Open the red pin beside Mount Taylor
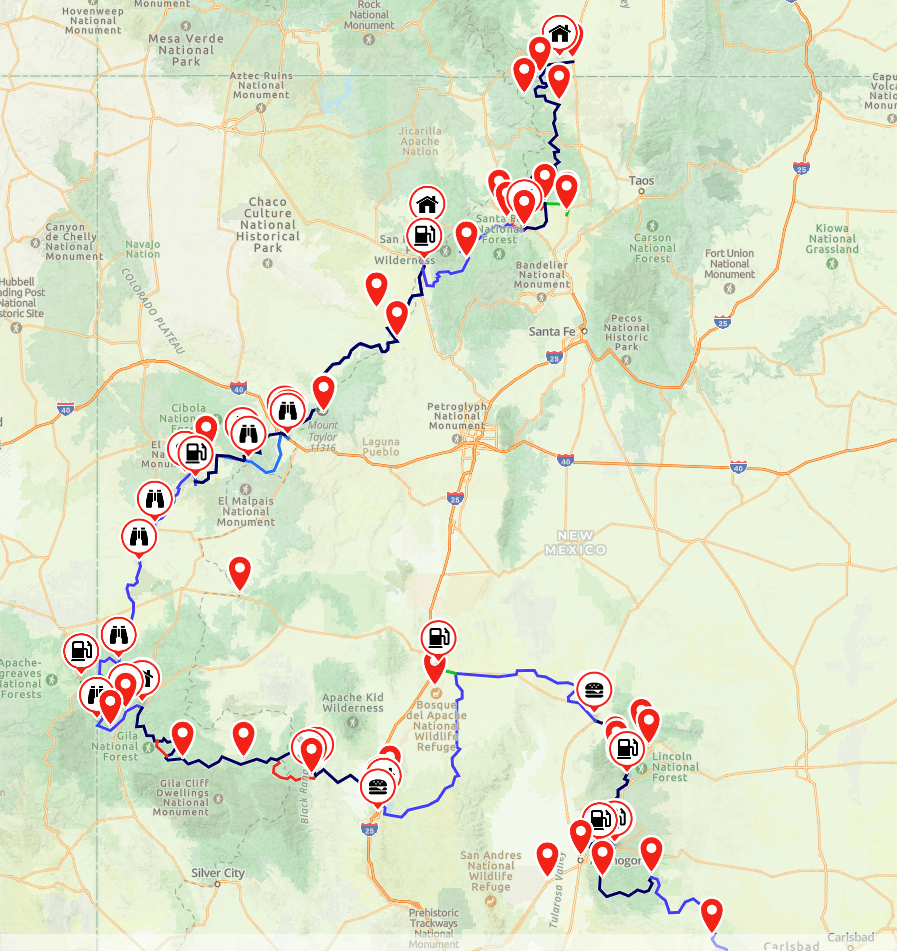 (323, 392)
